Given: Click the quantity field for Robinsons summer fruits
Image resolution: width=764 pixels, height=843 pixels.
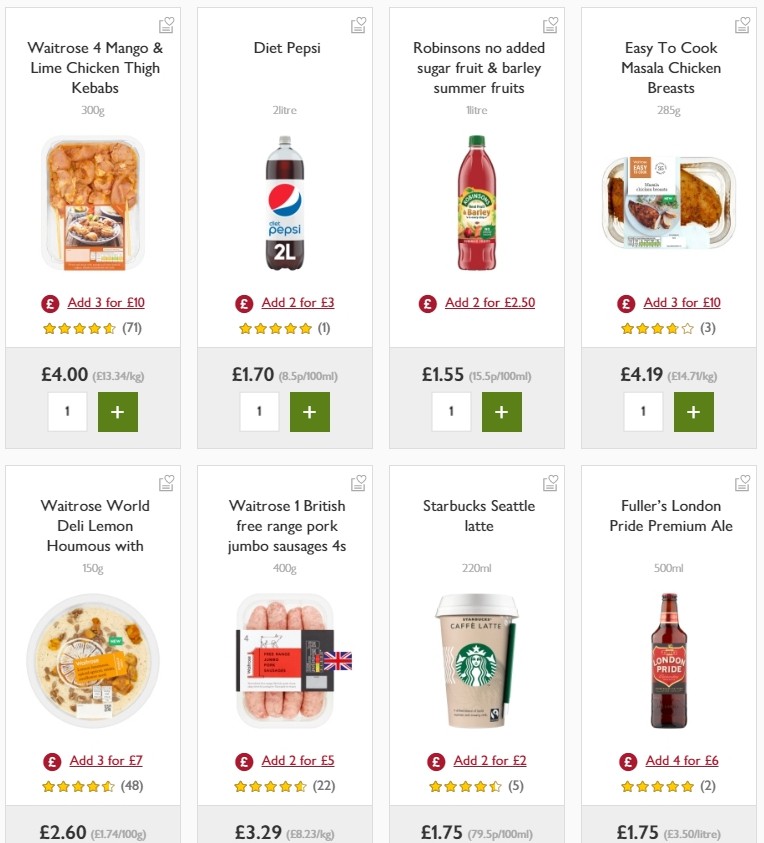Looking at the screenshot, I should 451,411.
